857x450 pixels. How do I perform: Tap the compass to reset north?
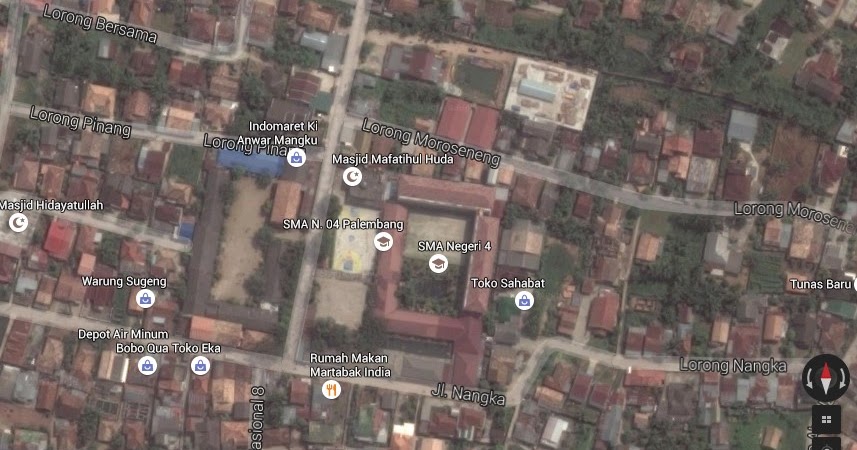point(828,379)
